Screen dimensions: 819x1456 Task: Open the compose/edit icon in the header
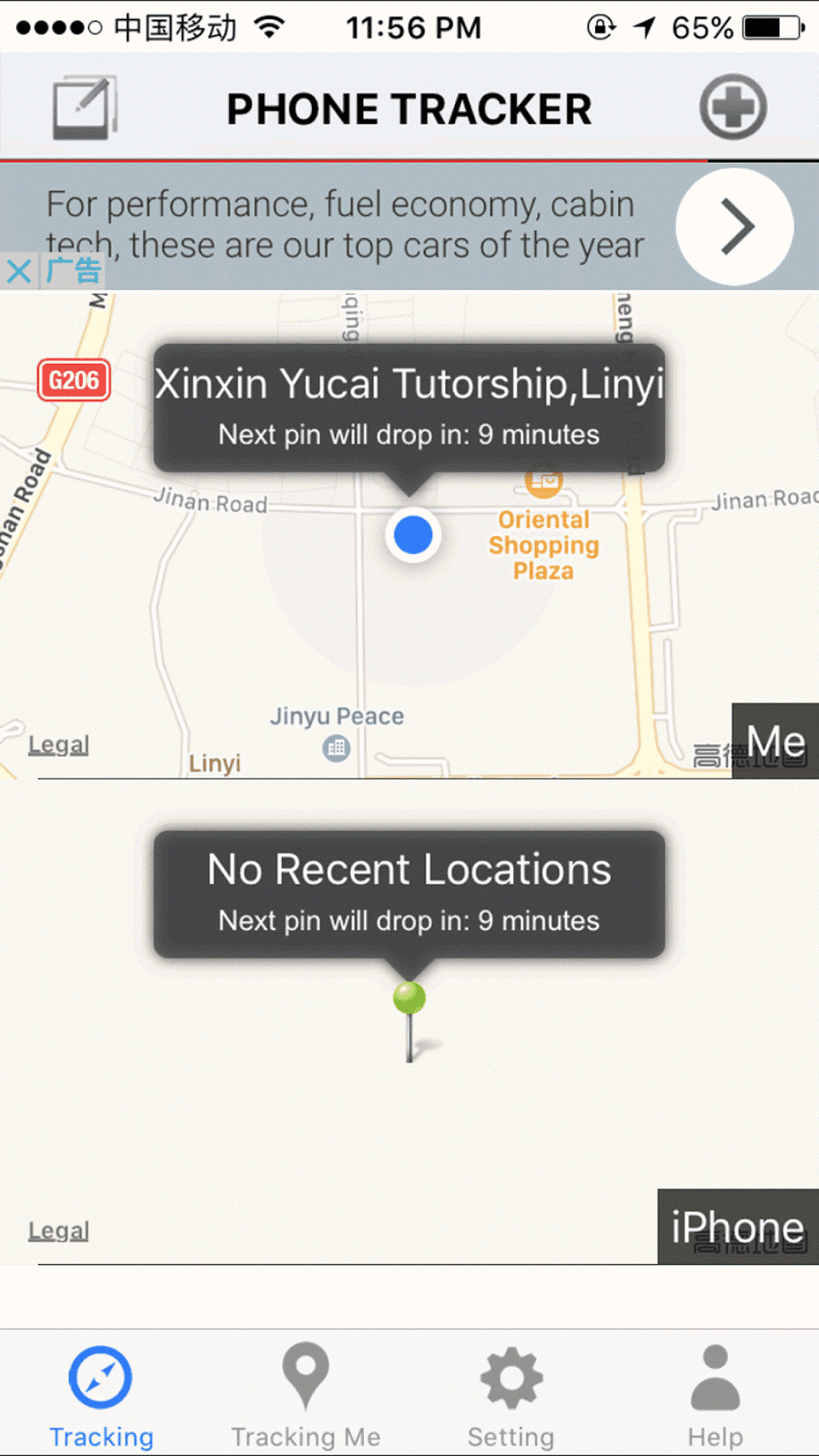point(84,106)
